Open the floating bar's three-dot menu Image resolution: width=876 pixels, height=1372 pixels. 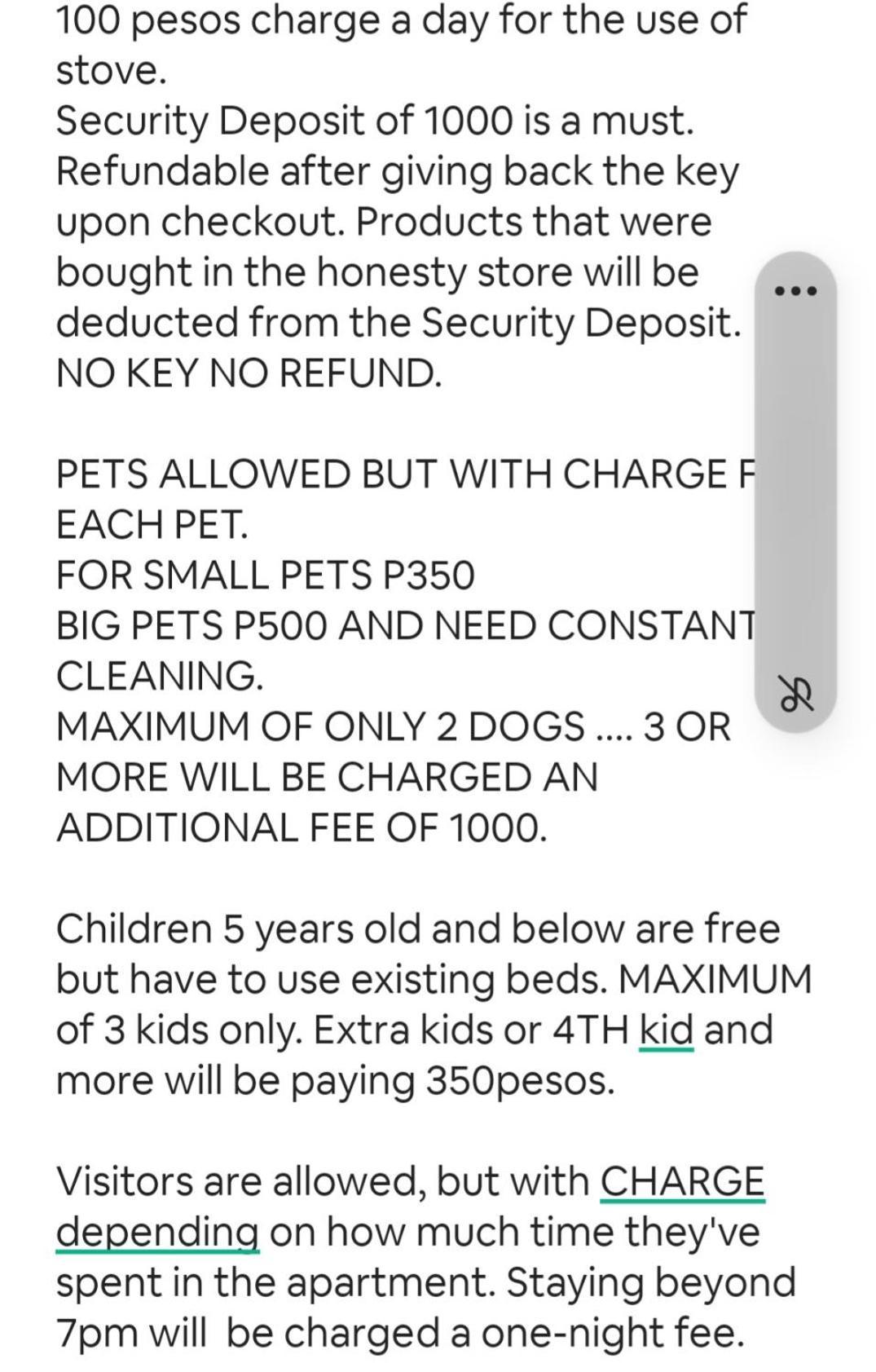pos(795,290)
